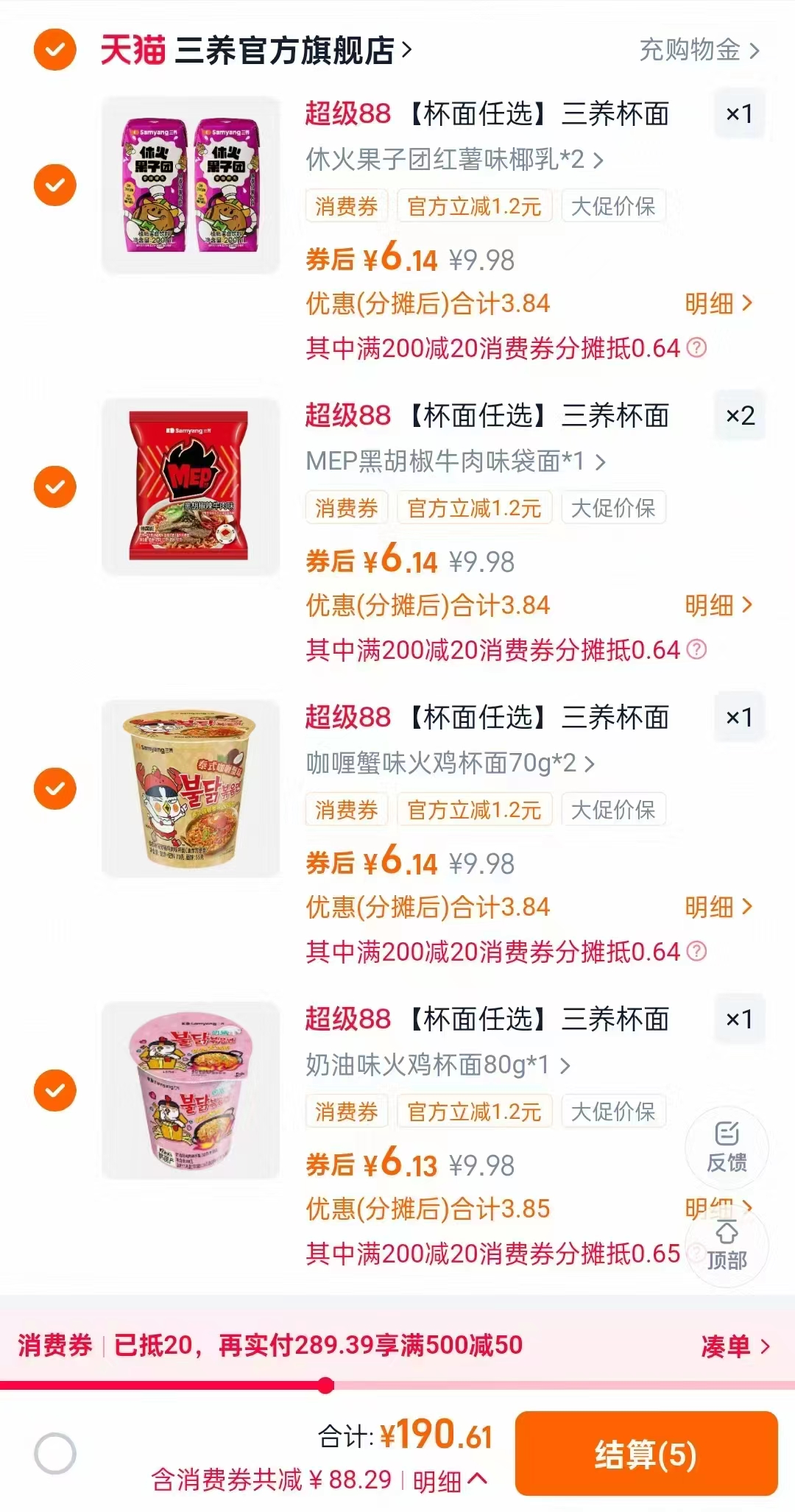
Task: Click help icon beside 休火果子团 coupon note
Action: click(x=696, y=349)
